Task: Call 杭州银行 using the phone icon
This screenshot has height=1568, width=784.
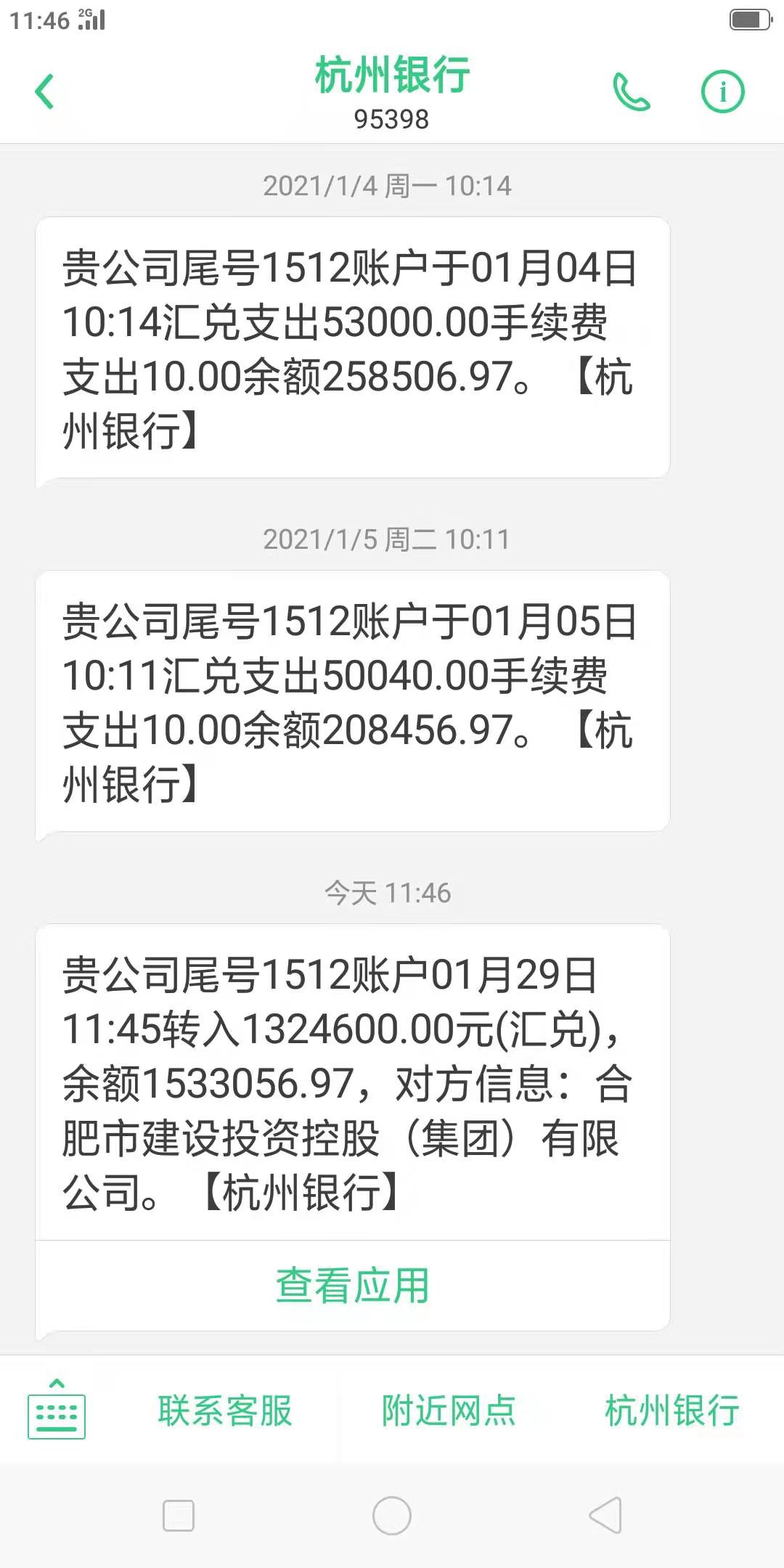Action: click(631, 92)
